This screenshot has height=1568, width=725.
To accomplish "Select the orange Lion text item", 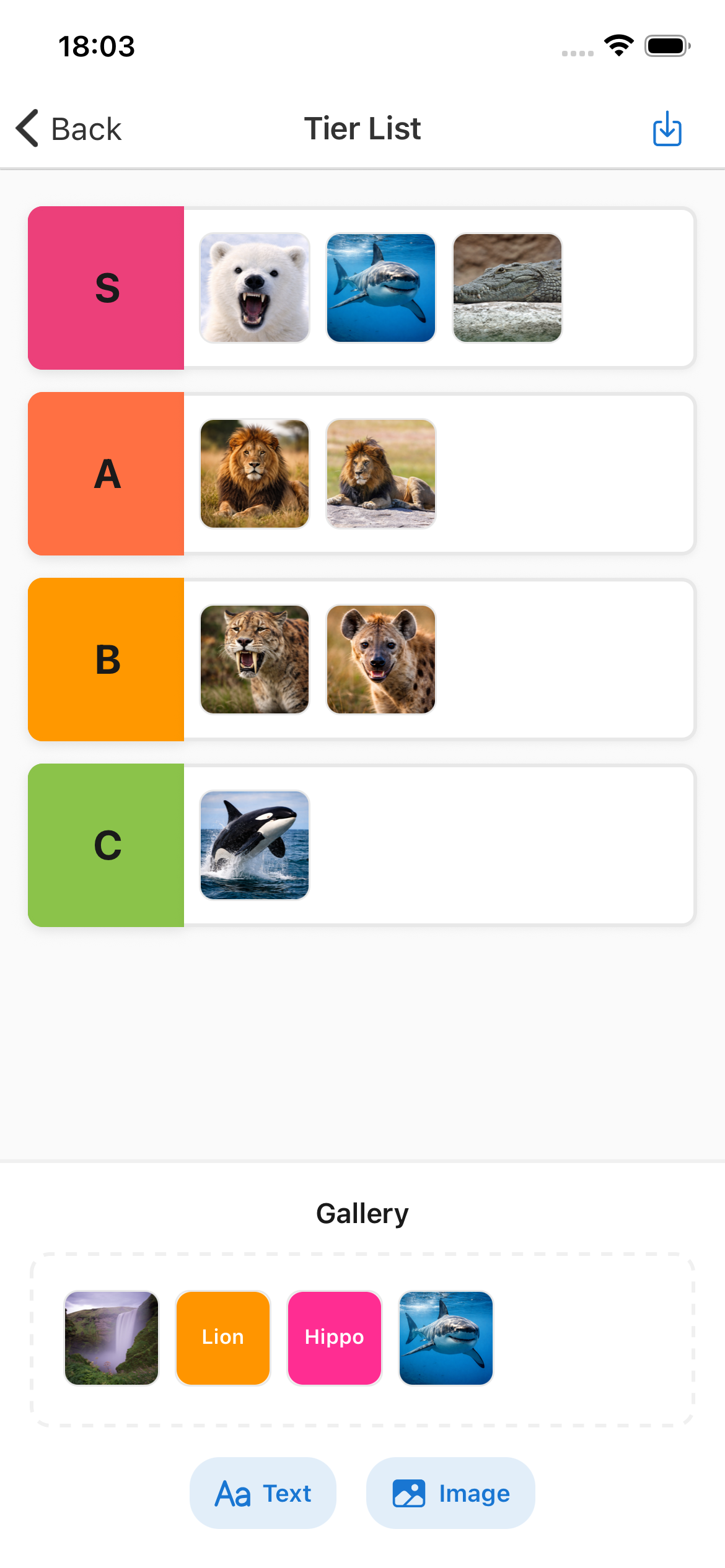I will [223, 1338].
